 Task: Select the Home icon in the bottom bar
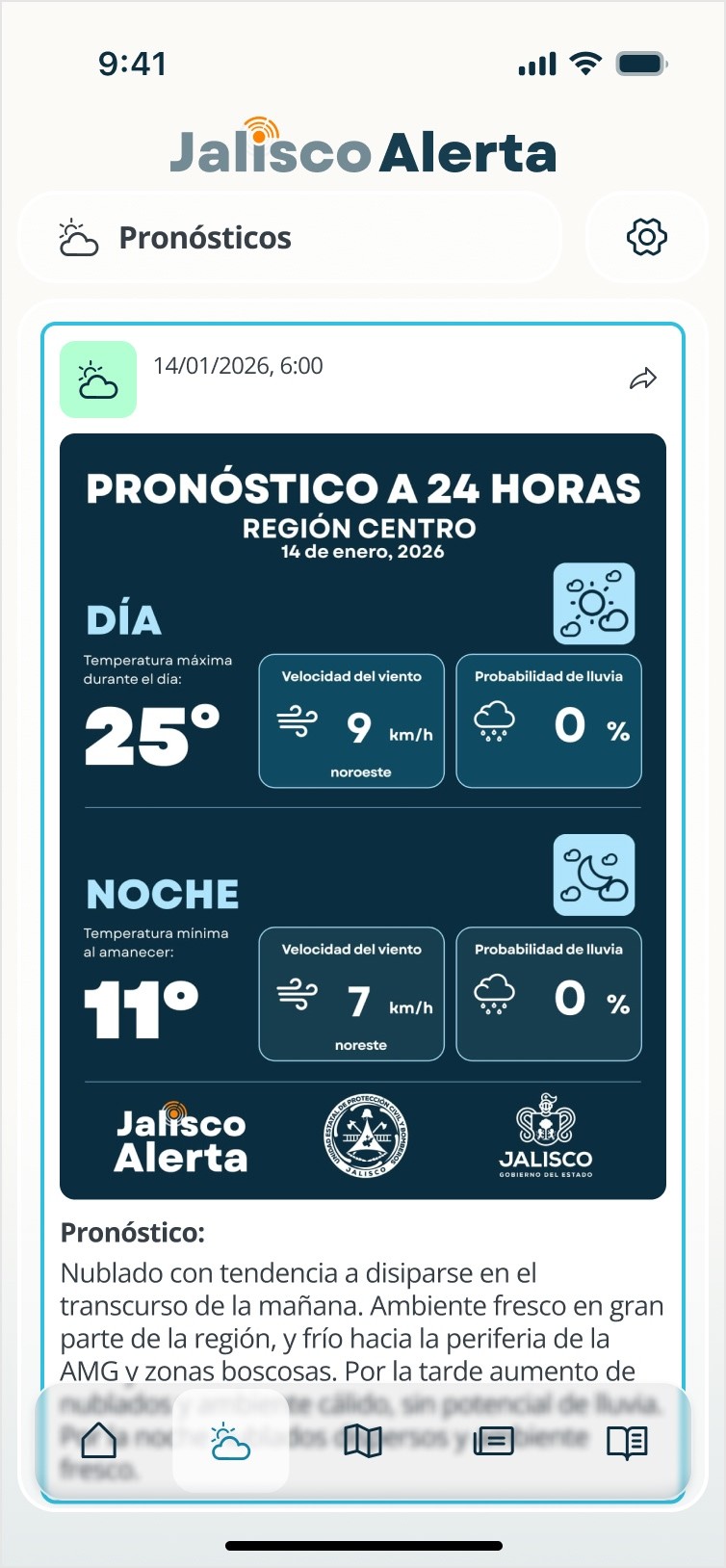[x=99, y=1441]
